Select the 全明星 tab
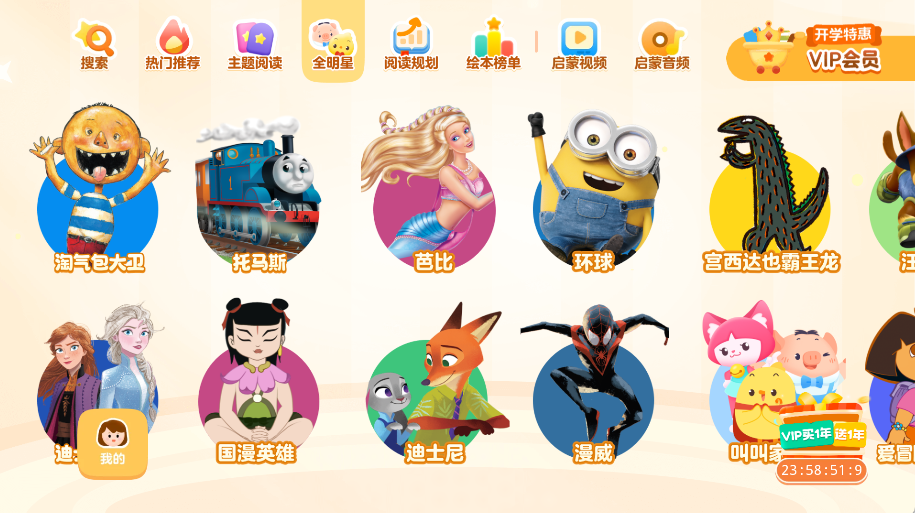915x513 pixels. (333, 46)
